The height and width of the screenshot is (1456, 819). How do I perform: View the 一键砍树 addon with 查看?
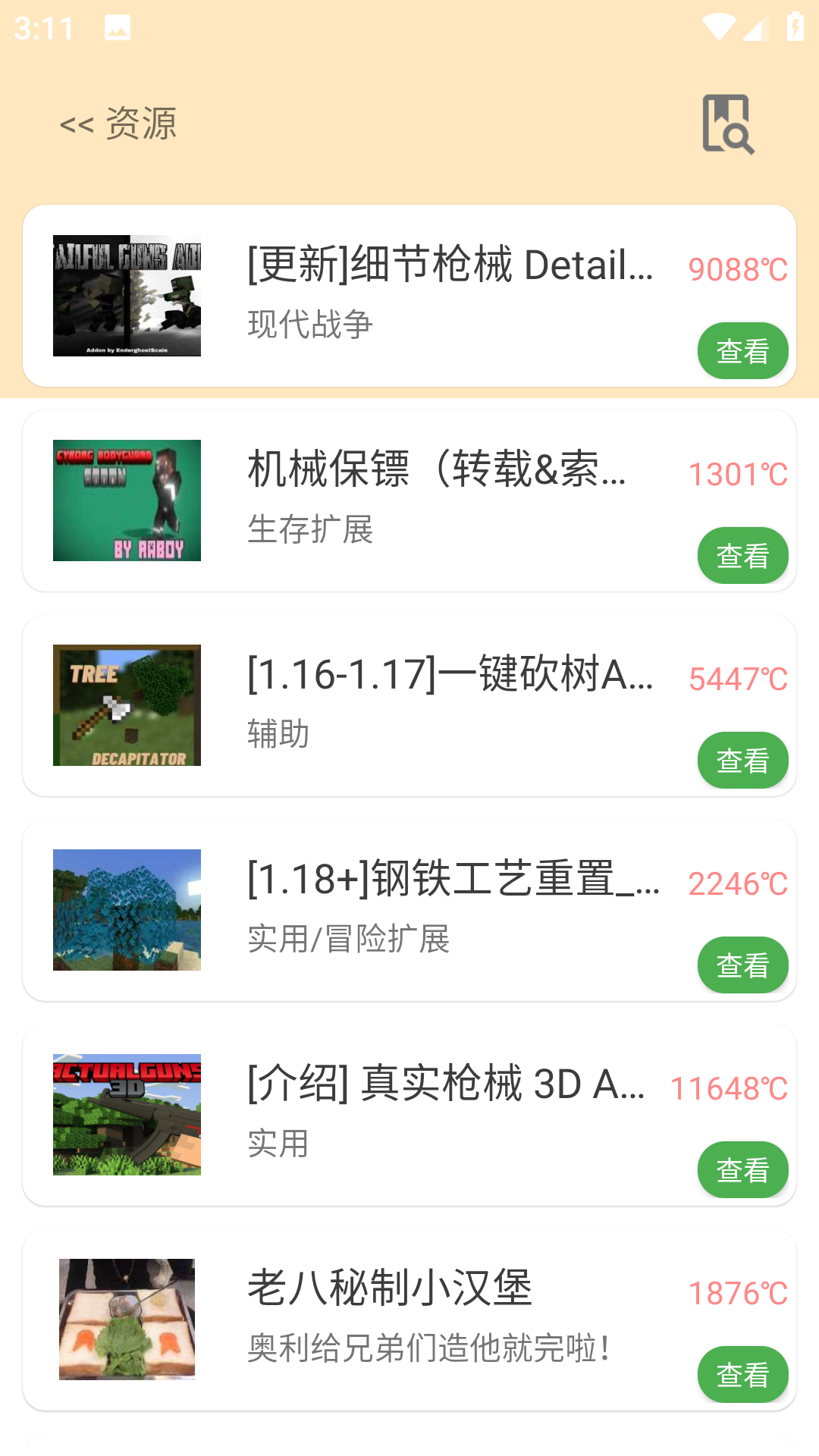(742, 760)
